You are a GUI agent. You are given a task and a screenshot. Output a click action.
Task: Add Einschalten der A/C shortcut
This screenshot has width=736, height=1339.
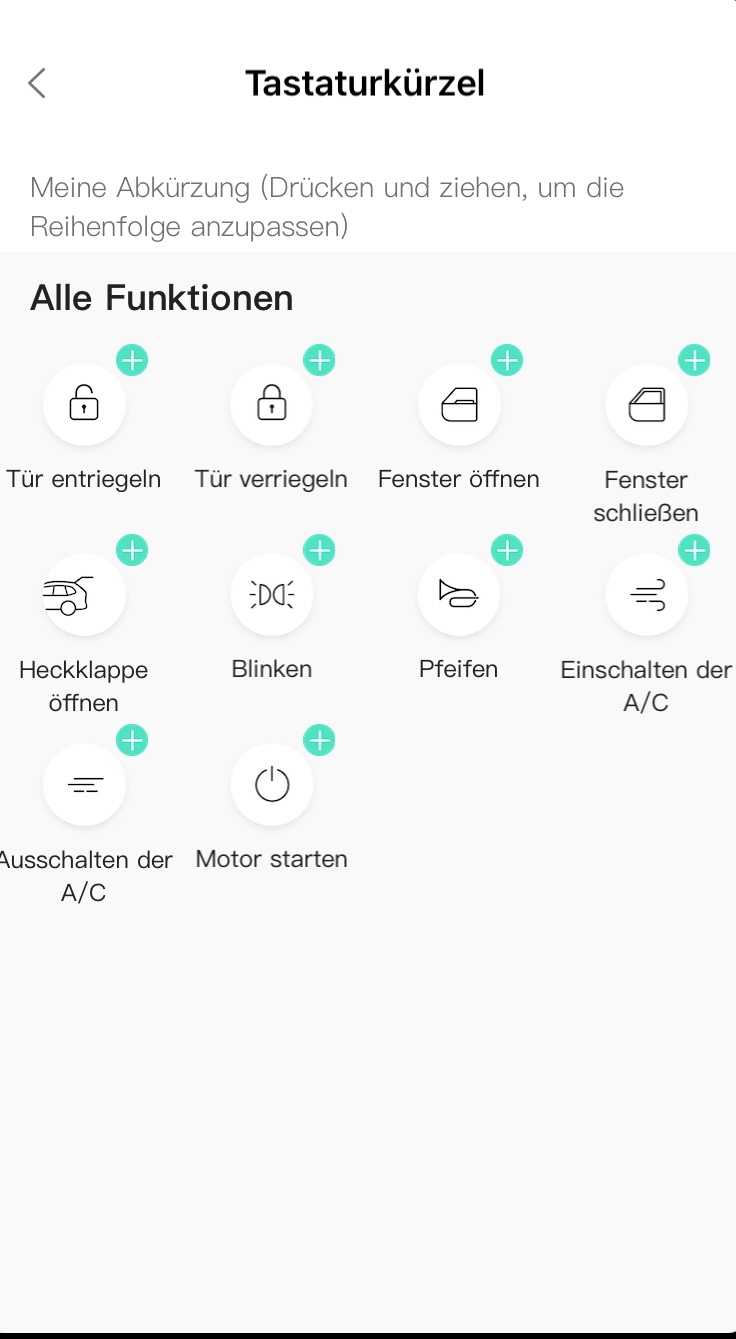[x=694, y=550]
